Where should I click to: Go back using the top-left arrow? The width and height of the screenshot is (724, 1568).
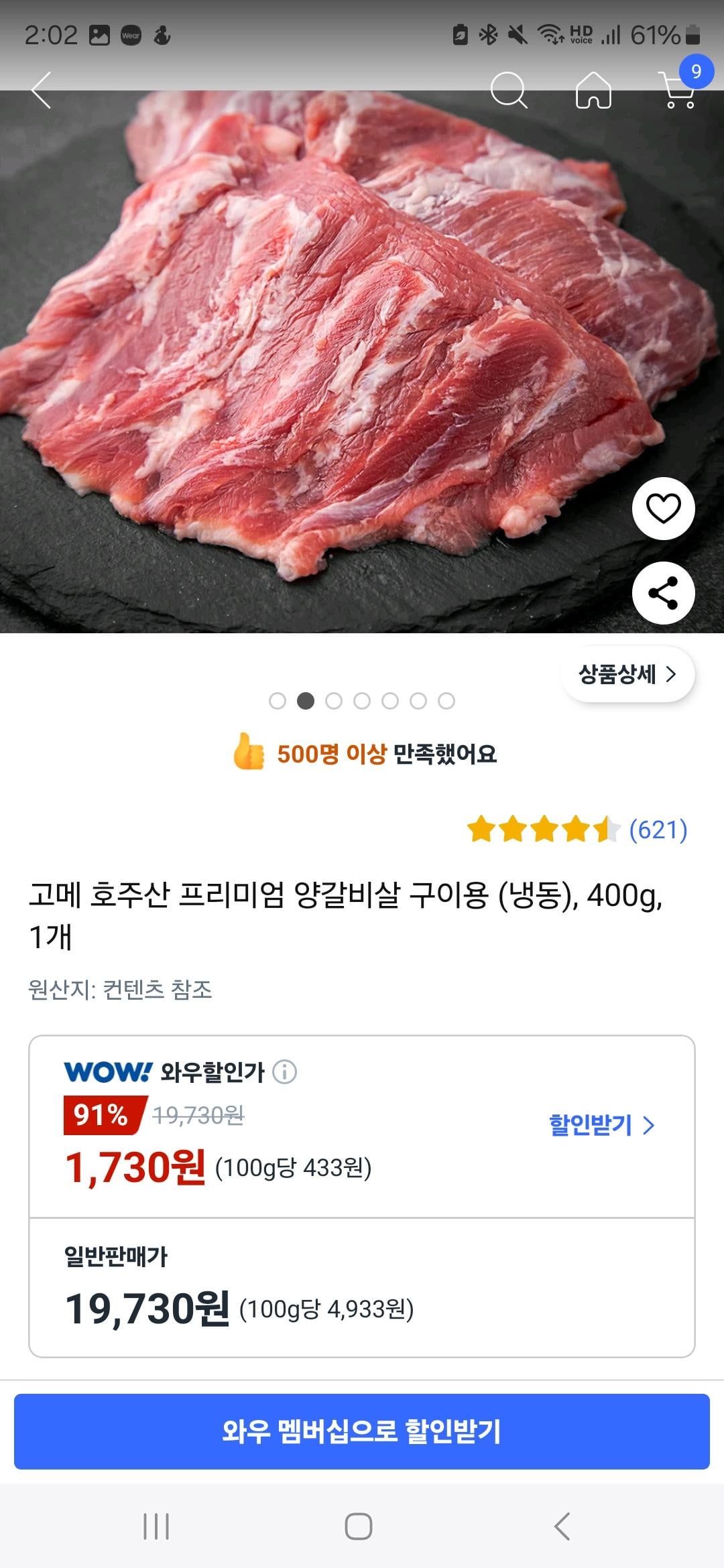(x=42, y=90)
